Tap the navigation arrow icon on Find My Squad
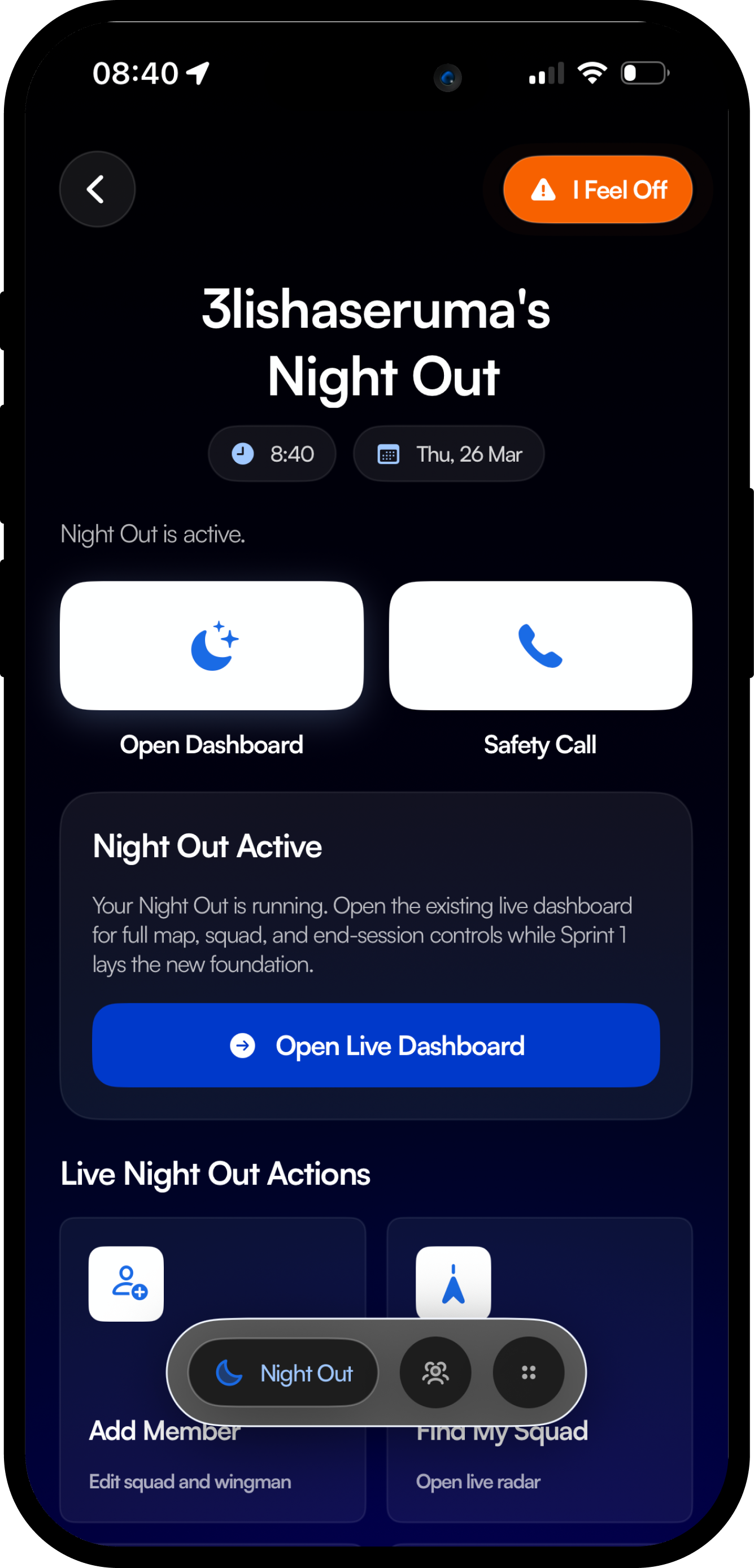Image resolution: width=754 pixels, height=1568 pixels. point(453,1284)
